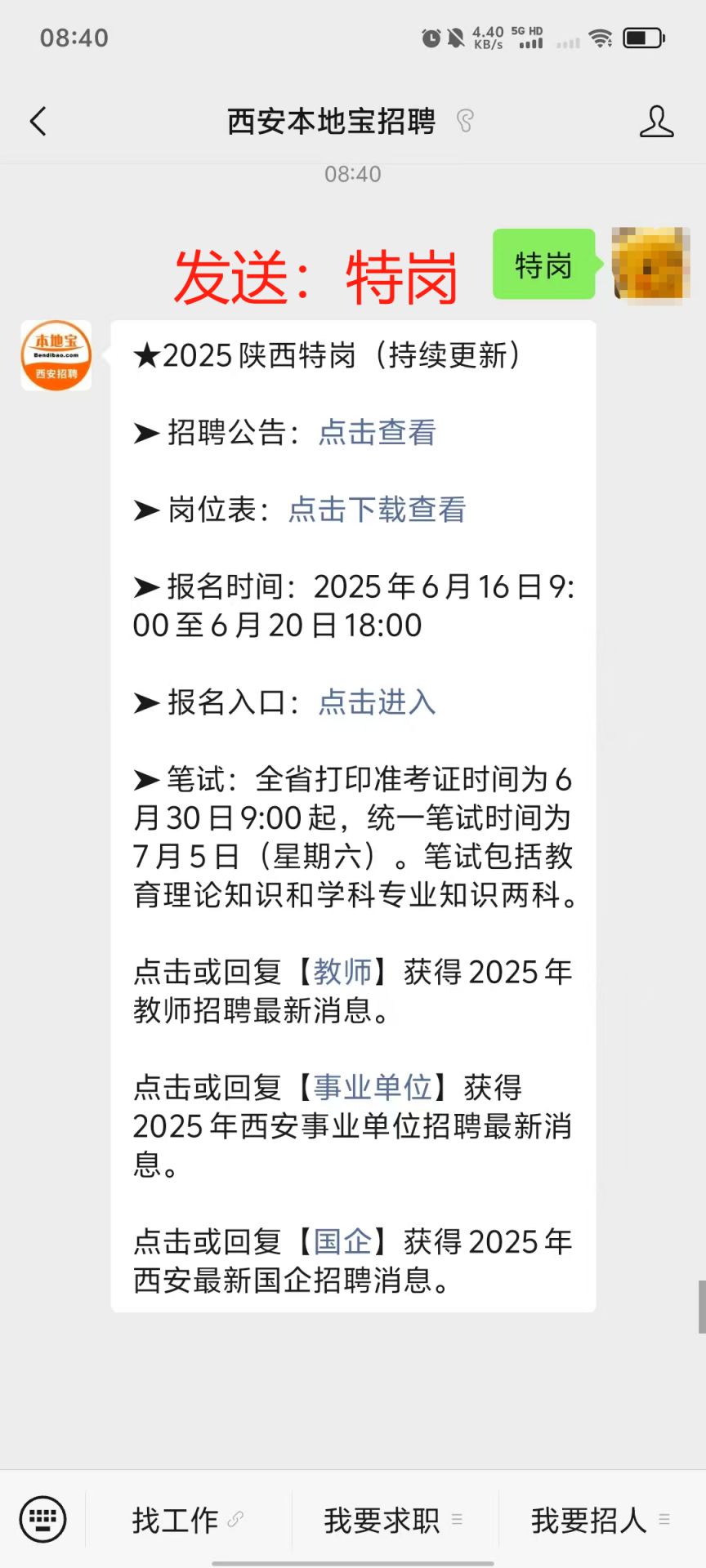Open the user's avatar beside the sent message

[650, 265]
